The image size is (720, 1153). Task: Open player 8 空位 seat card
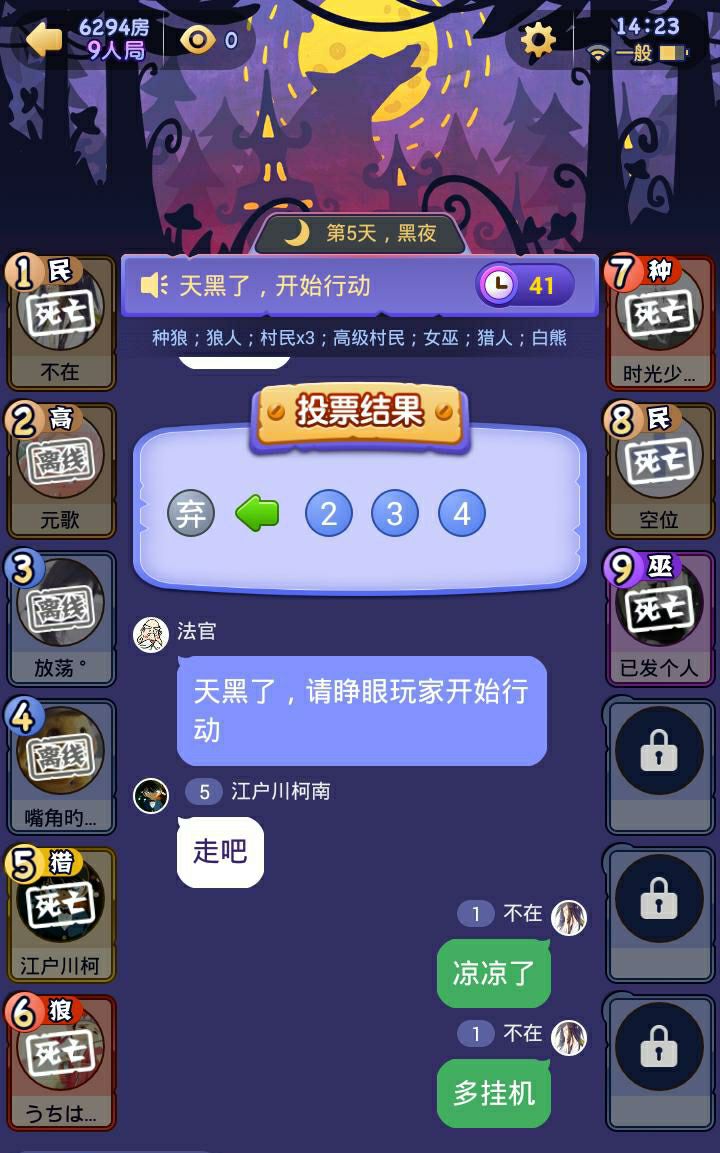point(659,470)
